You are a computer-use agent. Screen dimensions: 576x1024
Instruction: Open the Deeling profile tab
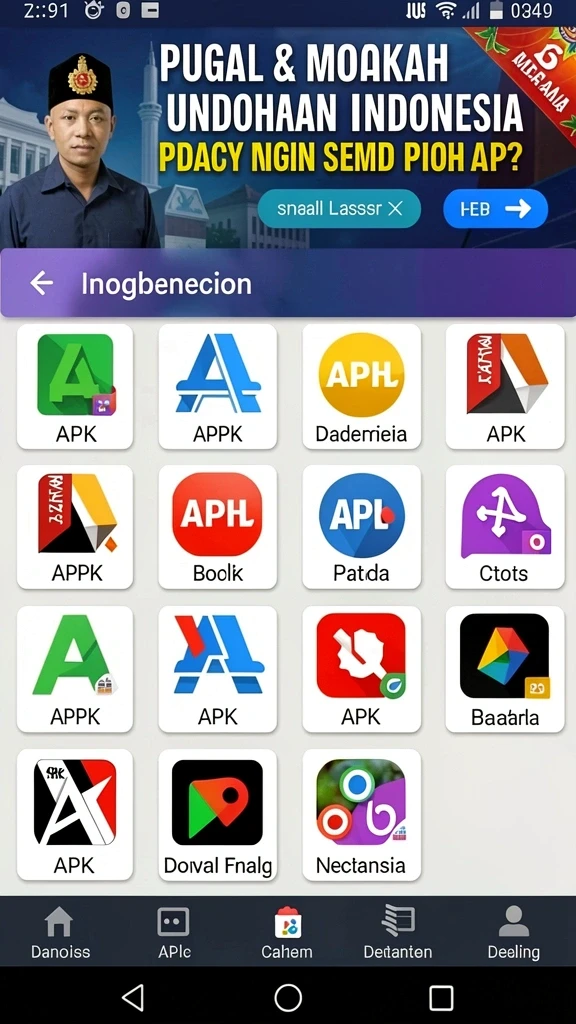tap(514, 933)
